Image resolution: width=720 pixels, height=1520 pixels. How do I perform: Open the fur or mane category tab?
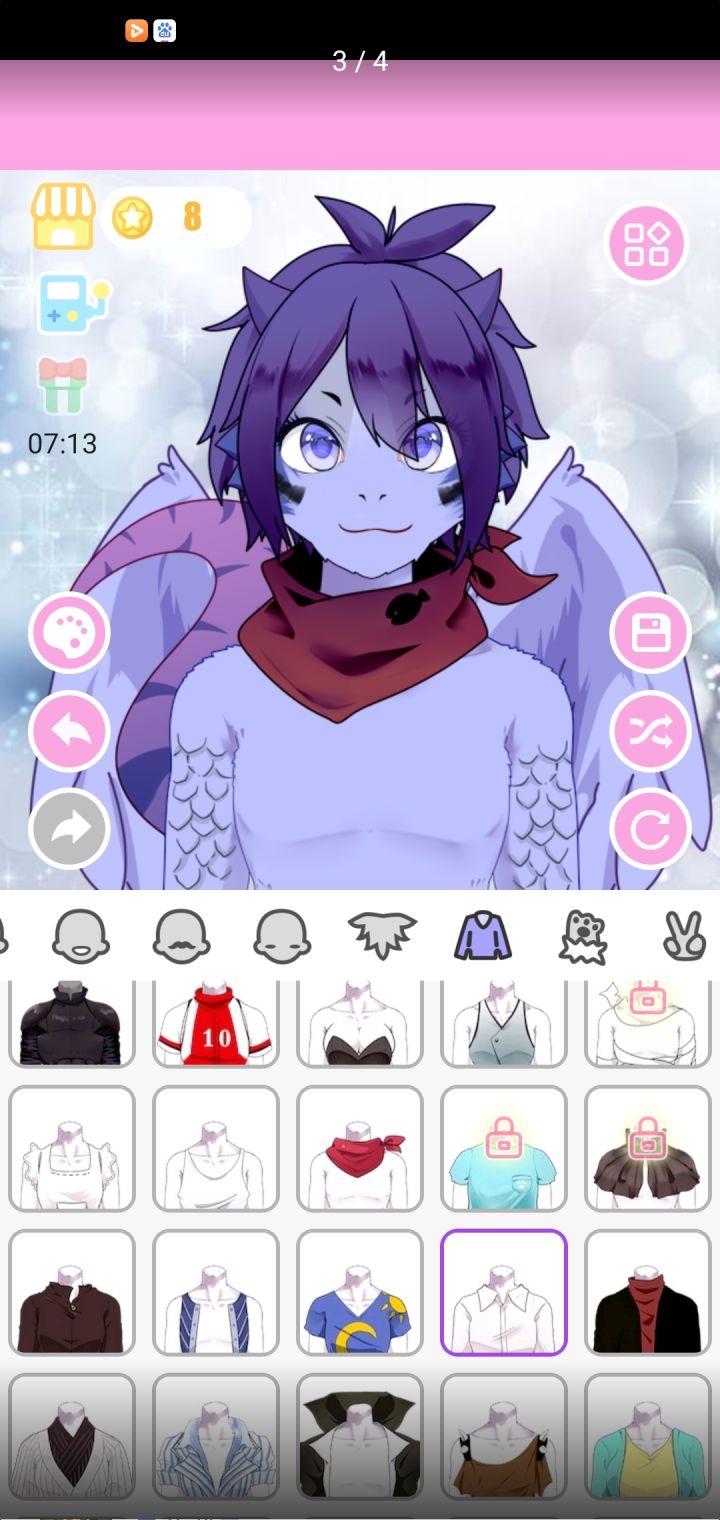coord(386,936)
